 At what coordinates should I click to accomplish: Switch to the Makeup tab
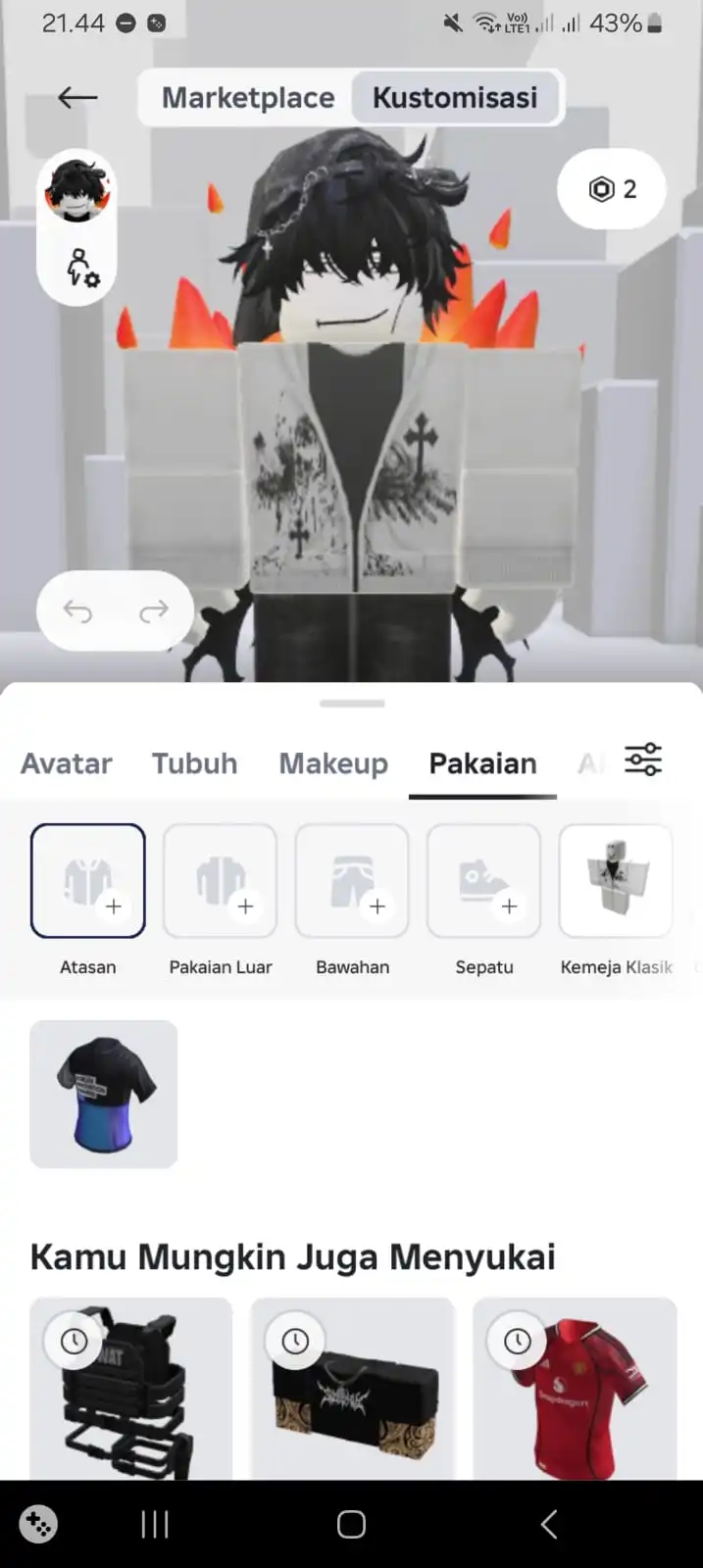[x=333, y=763]
